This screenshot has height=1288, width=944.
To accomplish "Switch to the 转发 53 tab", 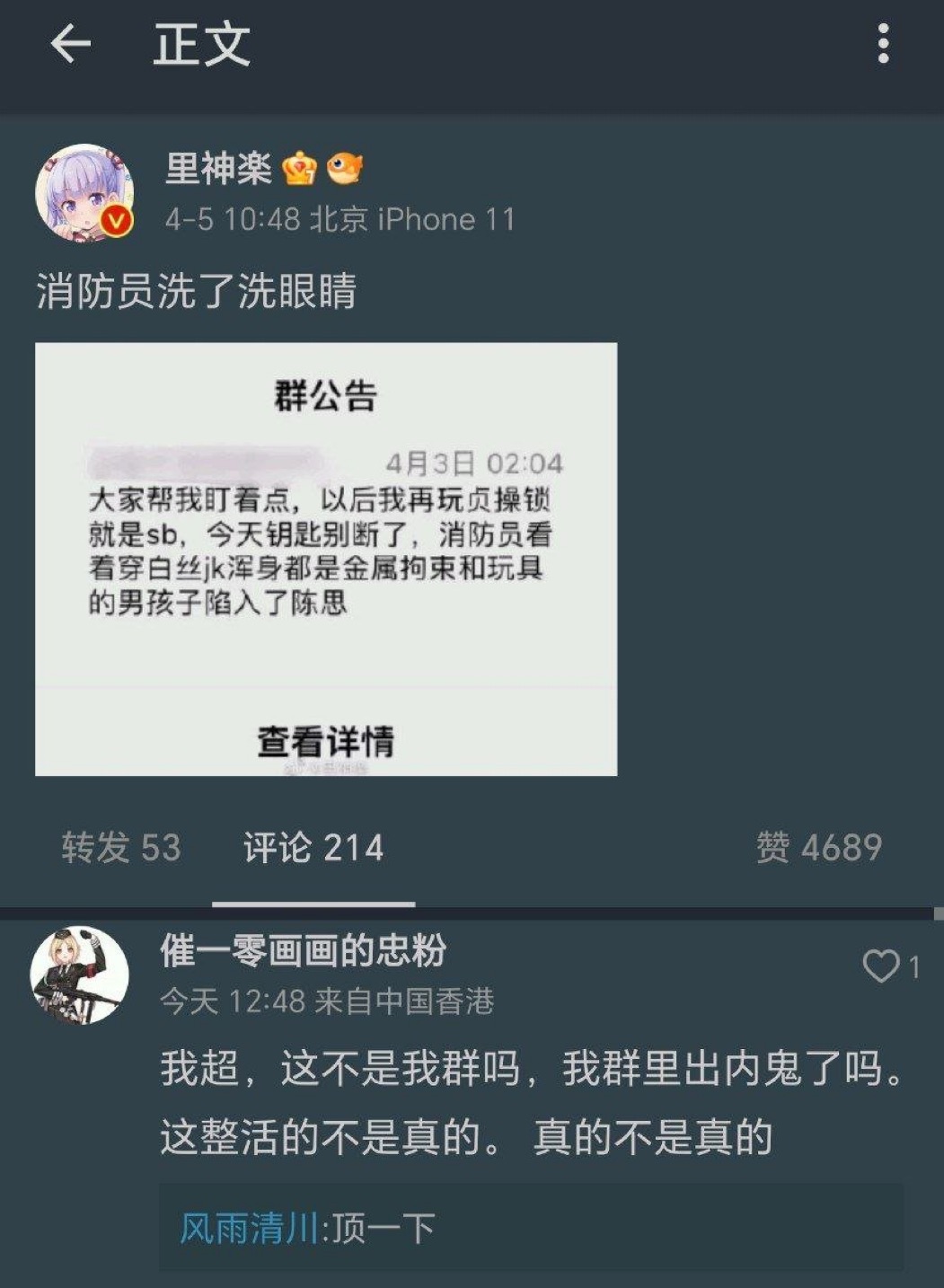I will pos(121,847).
